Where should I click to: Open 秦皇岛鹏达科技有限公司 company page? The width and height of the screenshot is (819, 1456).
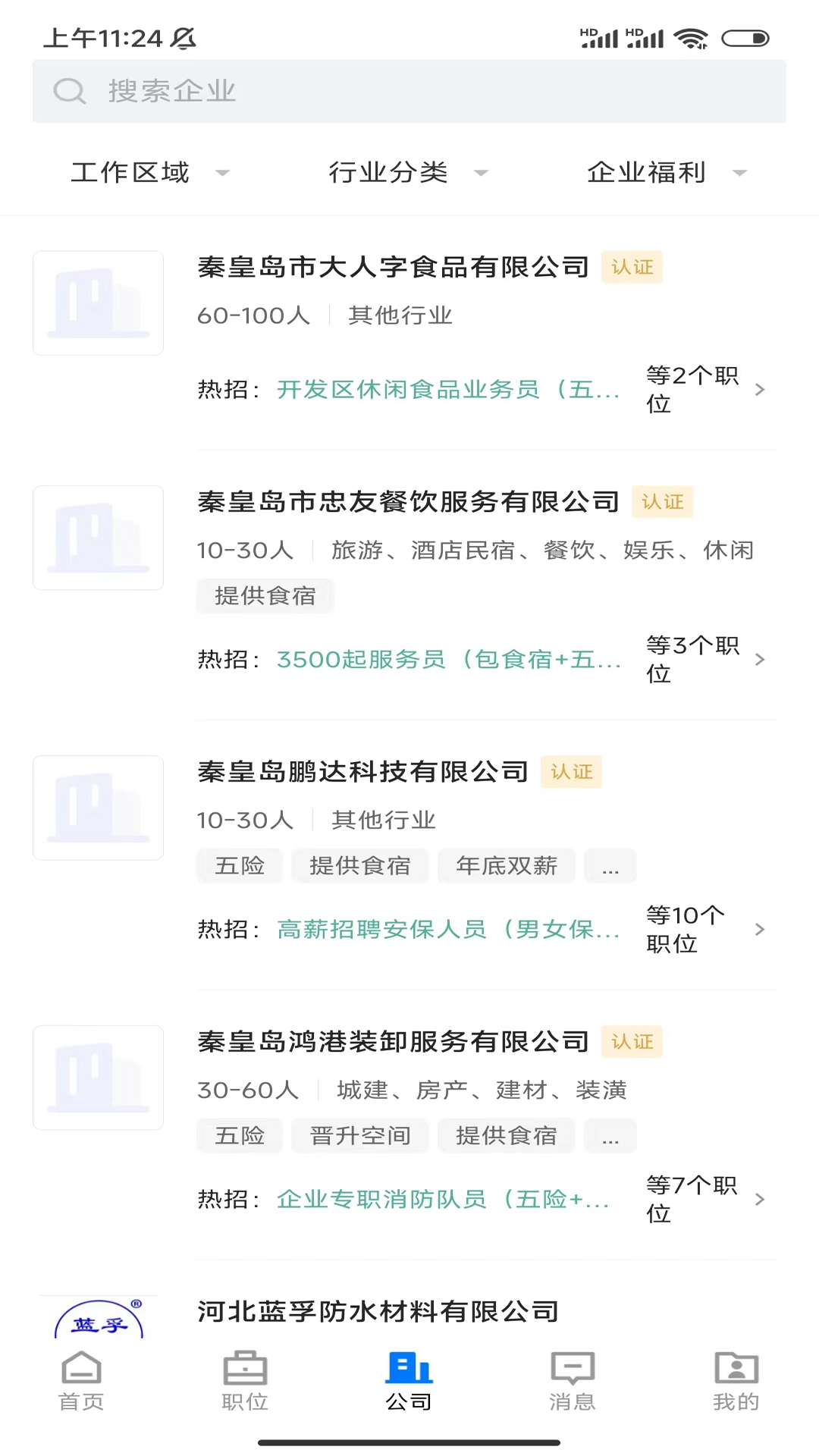362,772
